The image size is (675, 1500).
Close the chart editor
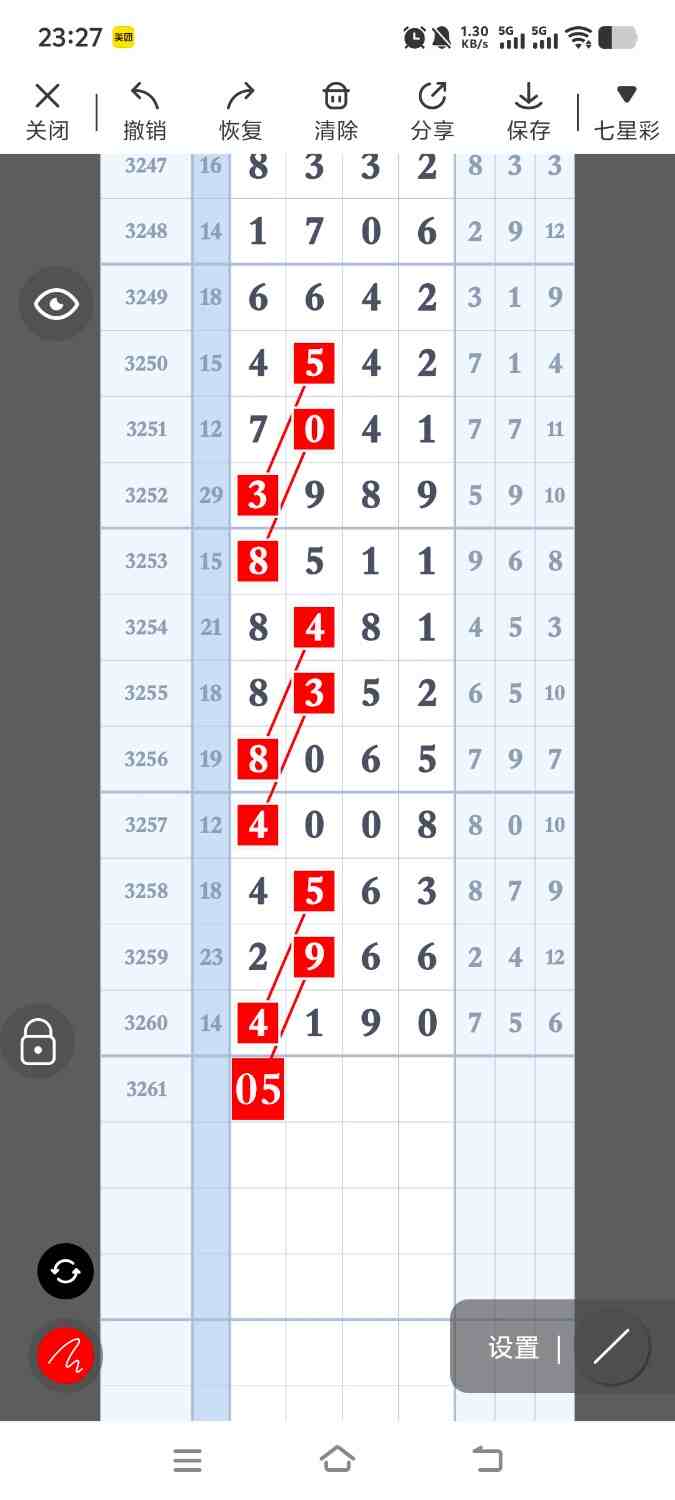(47, 111)
